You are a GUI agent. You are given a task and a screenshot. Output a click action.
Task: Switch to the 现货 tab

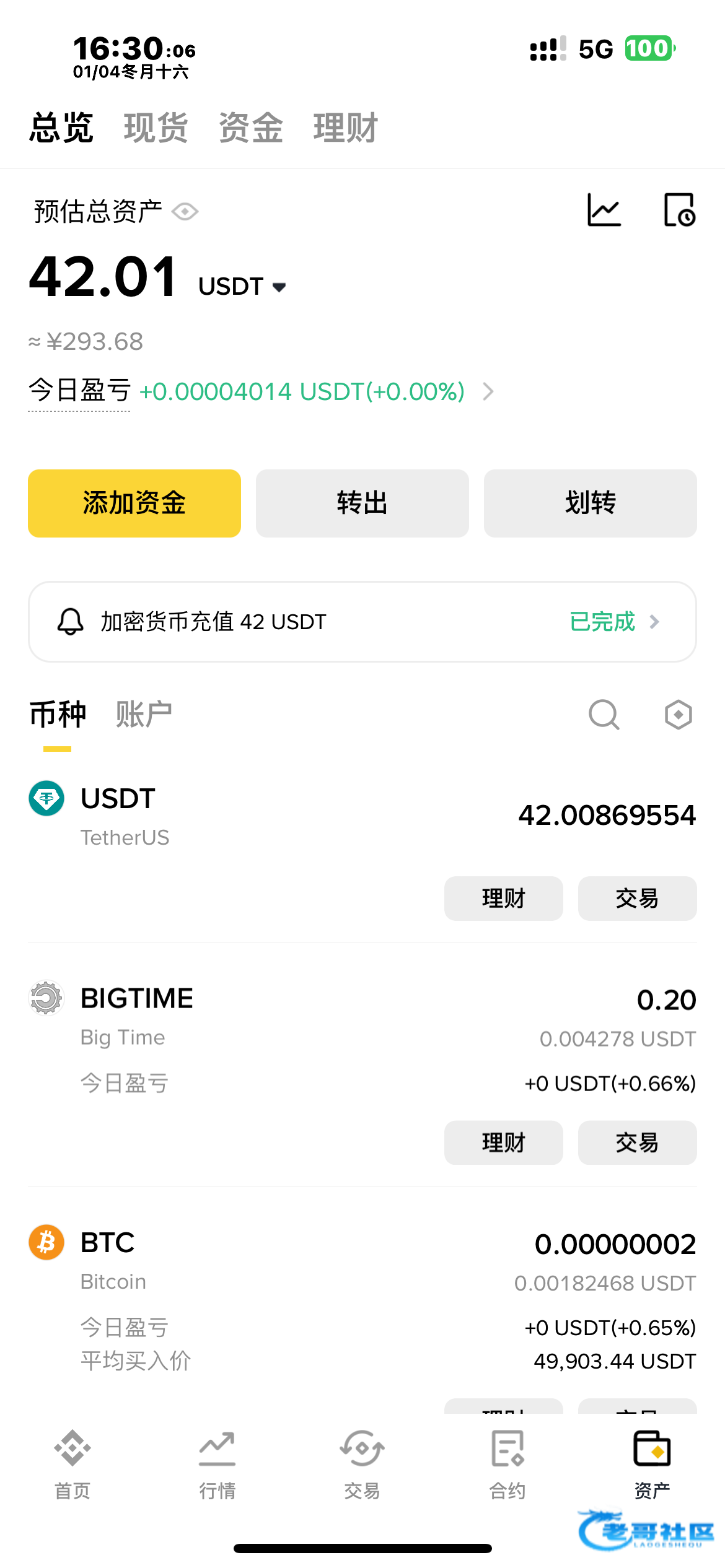click(156, 128)
